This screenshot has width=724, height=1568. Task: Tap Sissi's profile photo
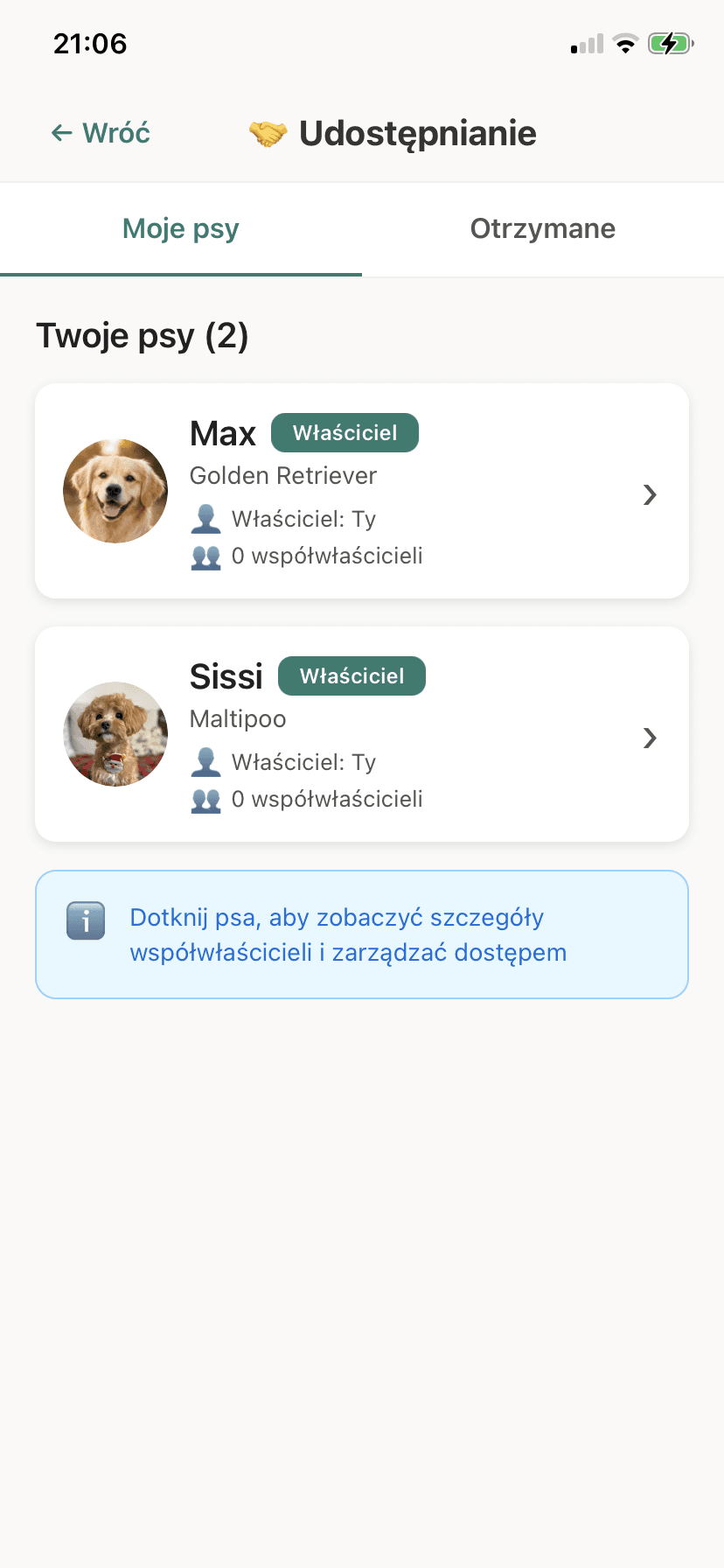115,734
